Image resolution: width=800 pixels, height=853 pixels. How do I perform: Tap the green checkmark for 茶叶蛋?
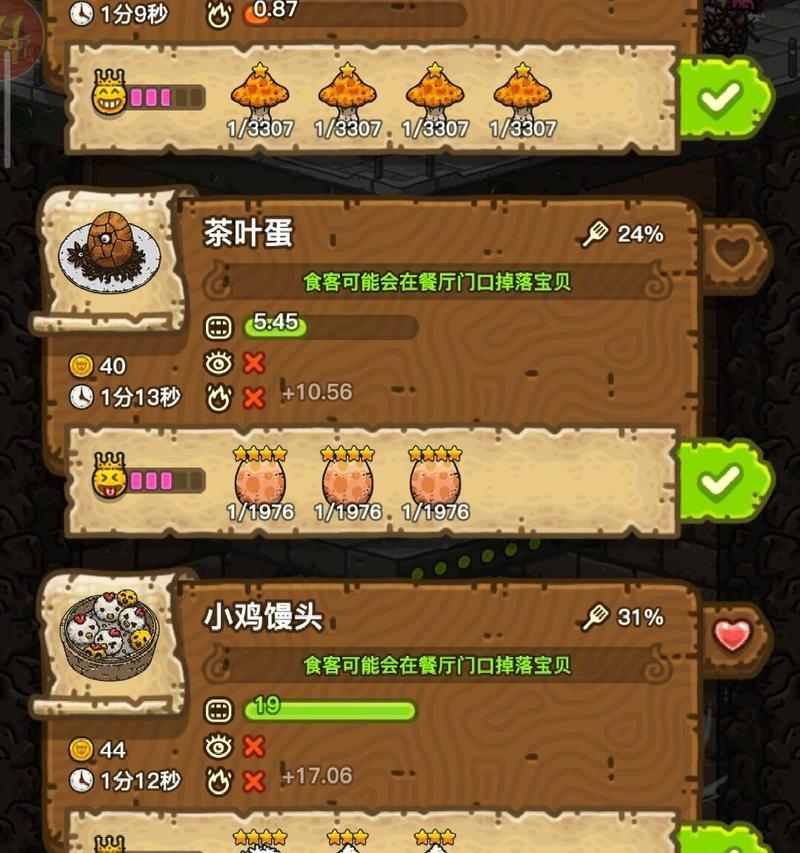tap(724, 481)
